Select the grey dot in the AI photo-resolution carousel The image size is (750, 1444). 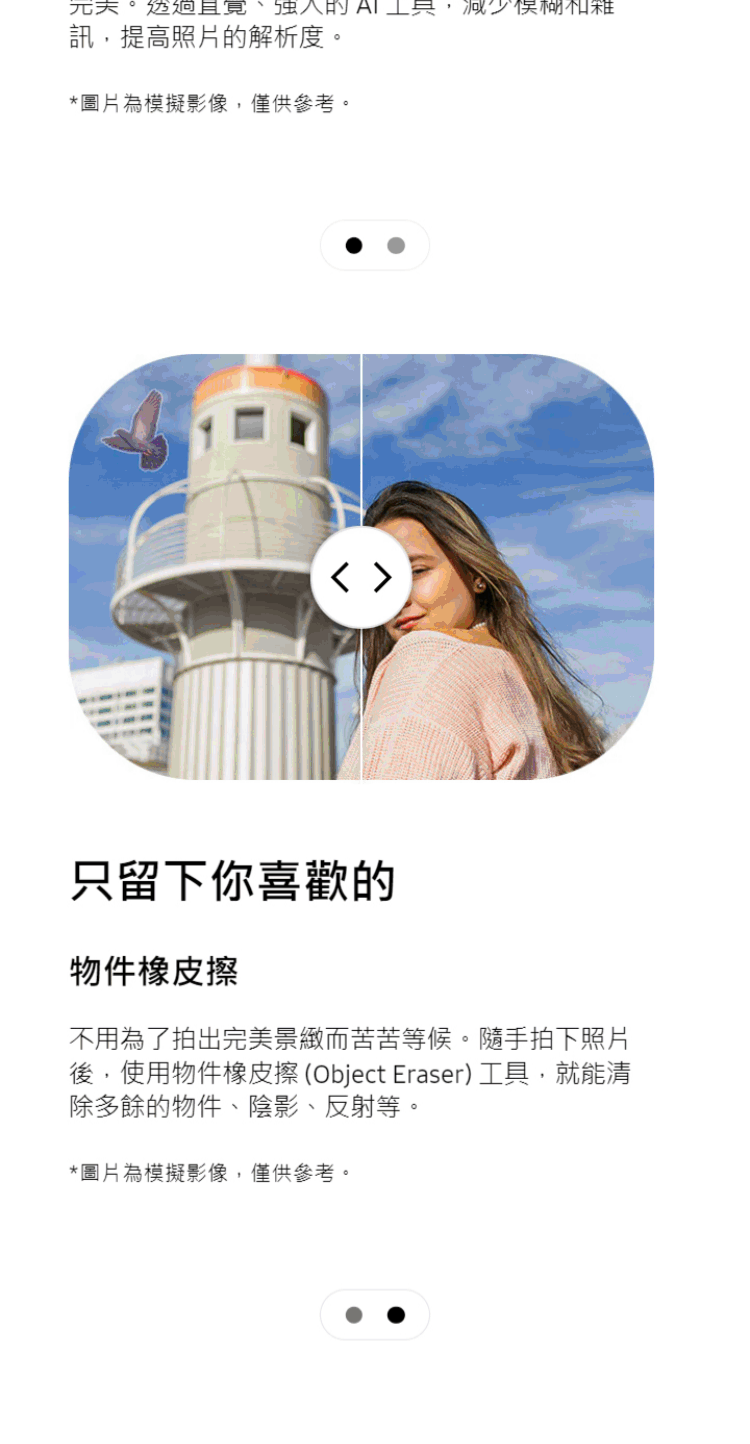click(x=396, y=246)
